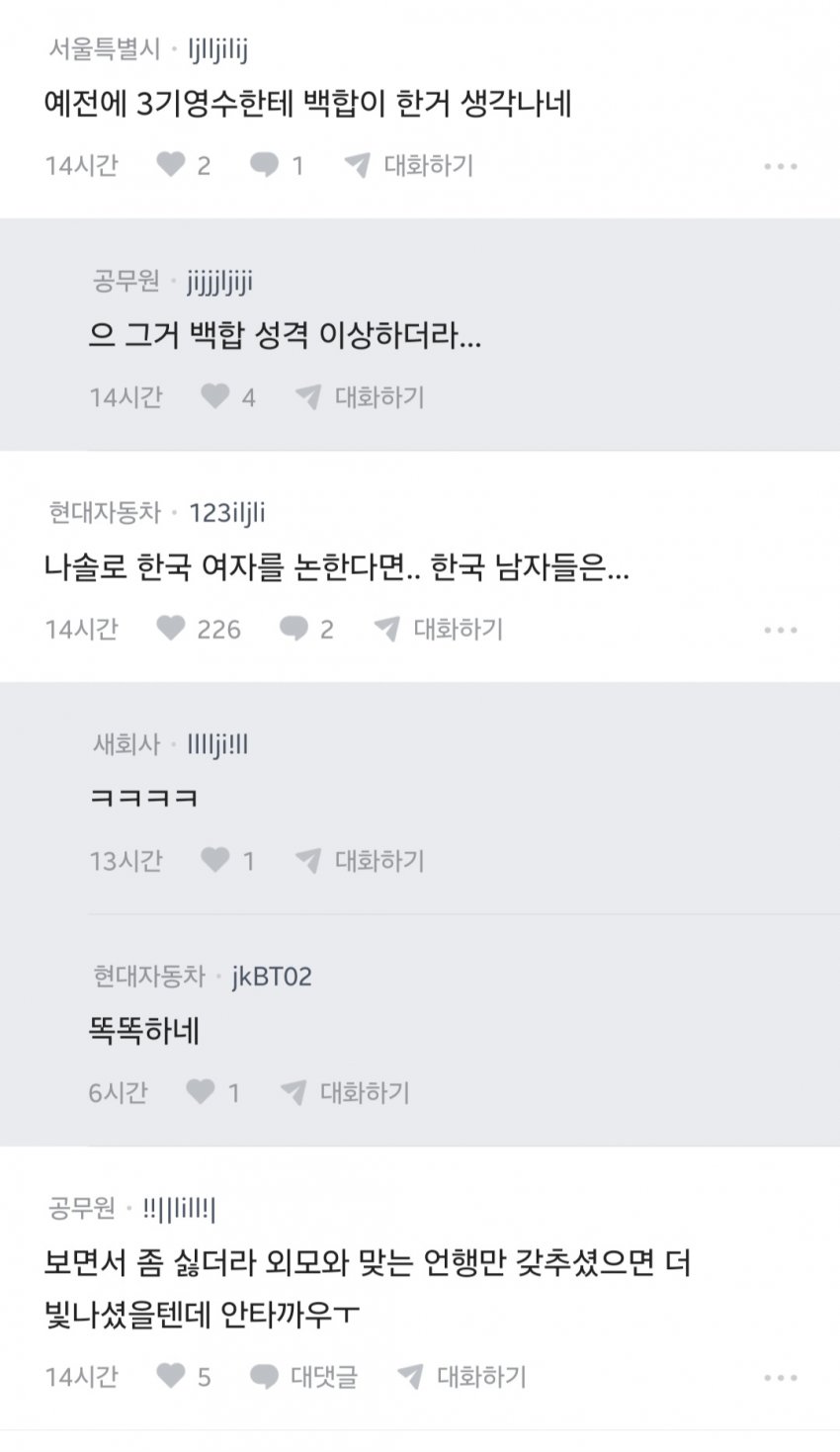840x1452 pixels.
Task: Tap 대화하기 on the ㅋㅋㅋㅋ reply
Action: click(x=361, y=861)
